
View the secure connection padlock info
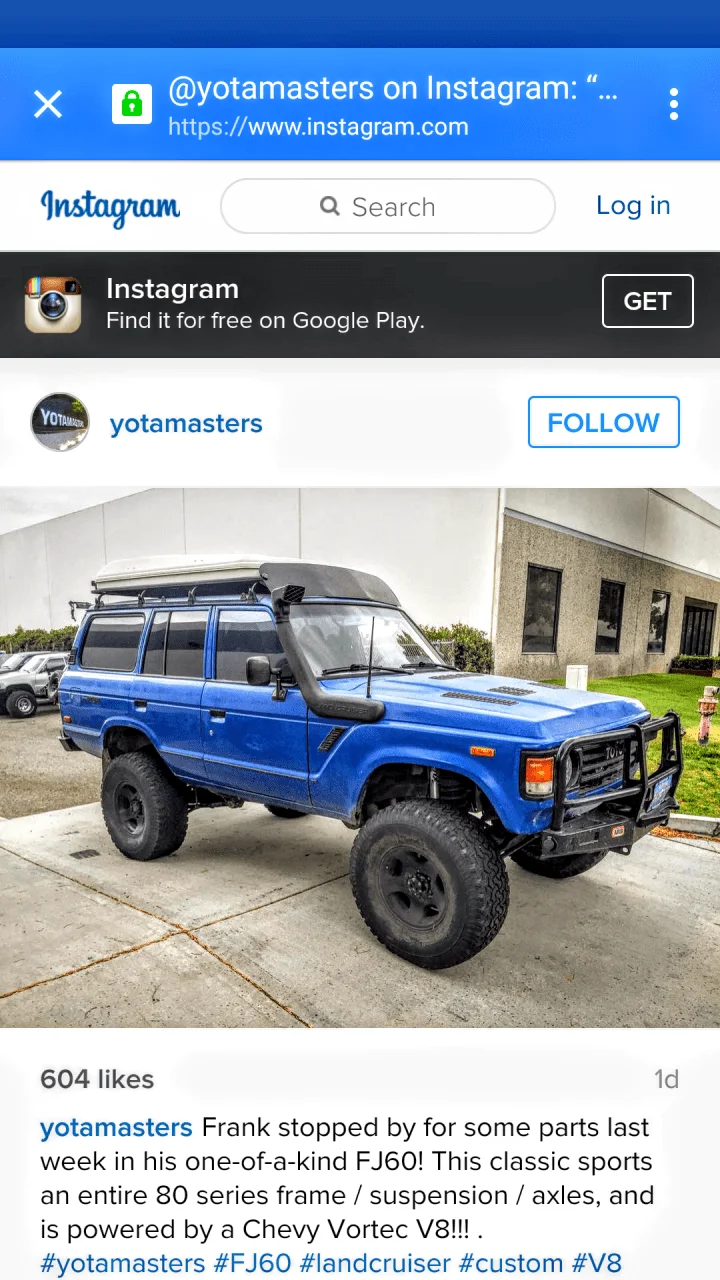(x=132, y=104)
